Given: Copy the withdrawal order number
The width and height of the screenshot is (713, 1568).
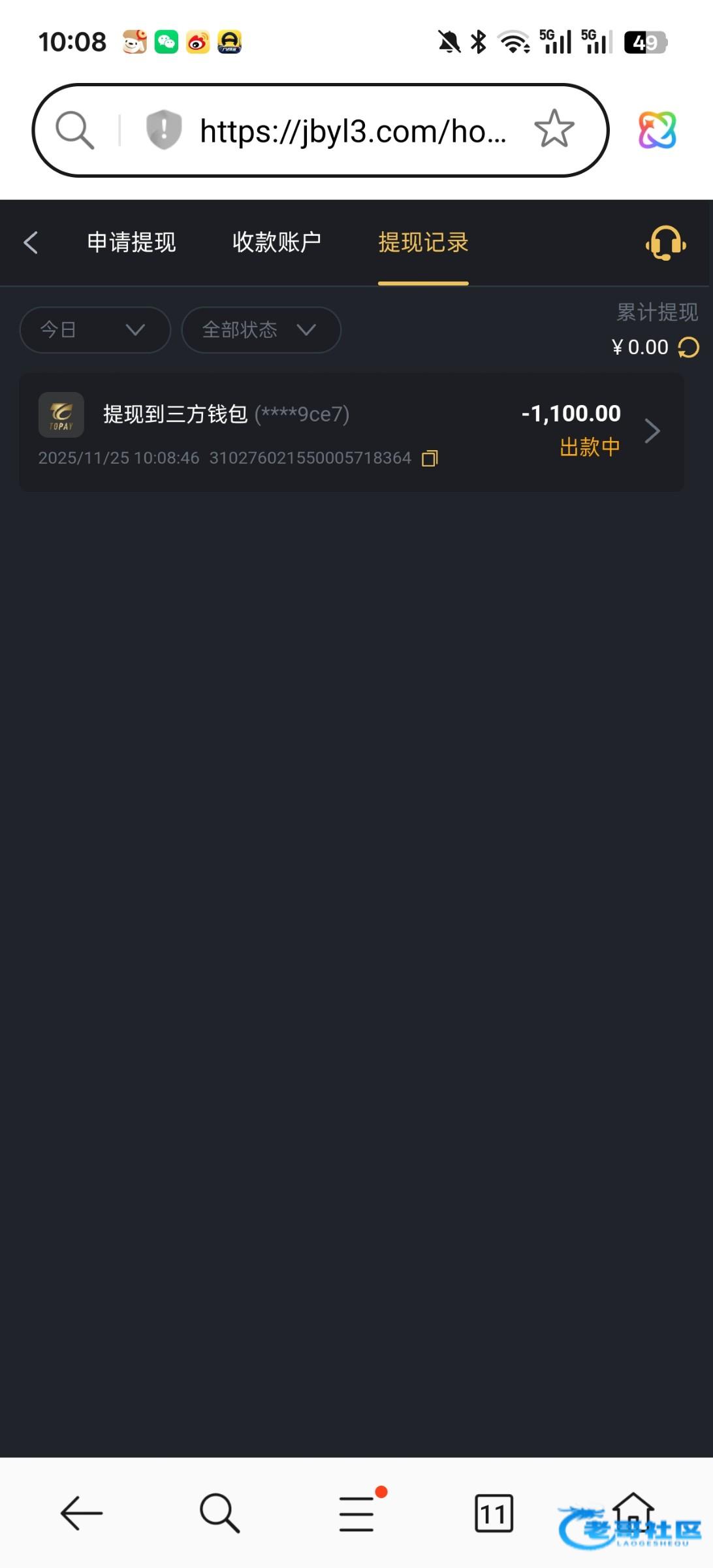Looking at the screenshot, I should (430, 459).
